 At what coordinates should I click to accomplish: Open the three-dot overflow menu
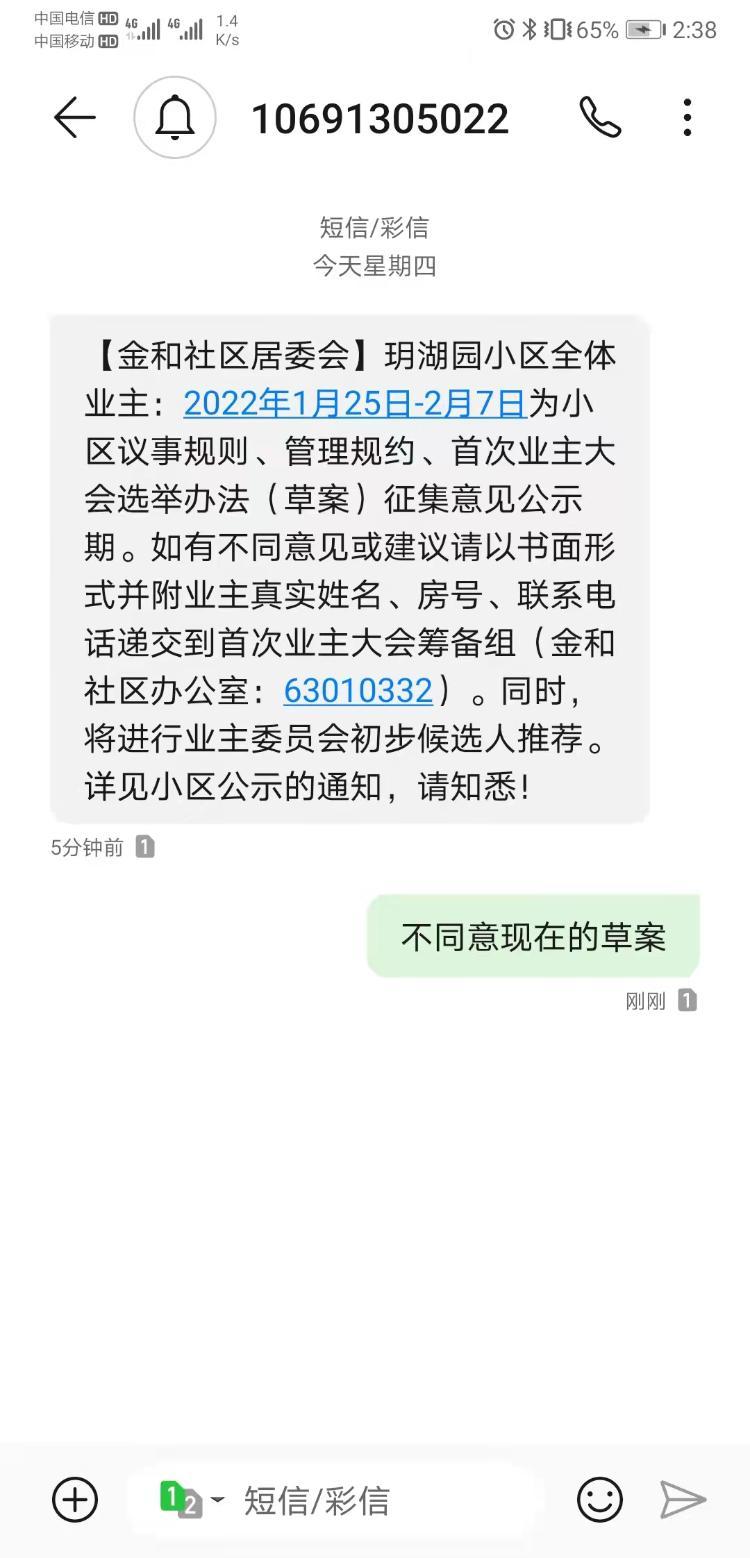click(687, 118)
